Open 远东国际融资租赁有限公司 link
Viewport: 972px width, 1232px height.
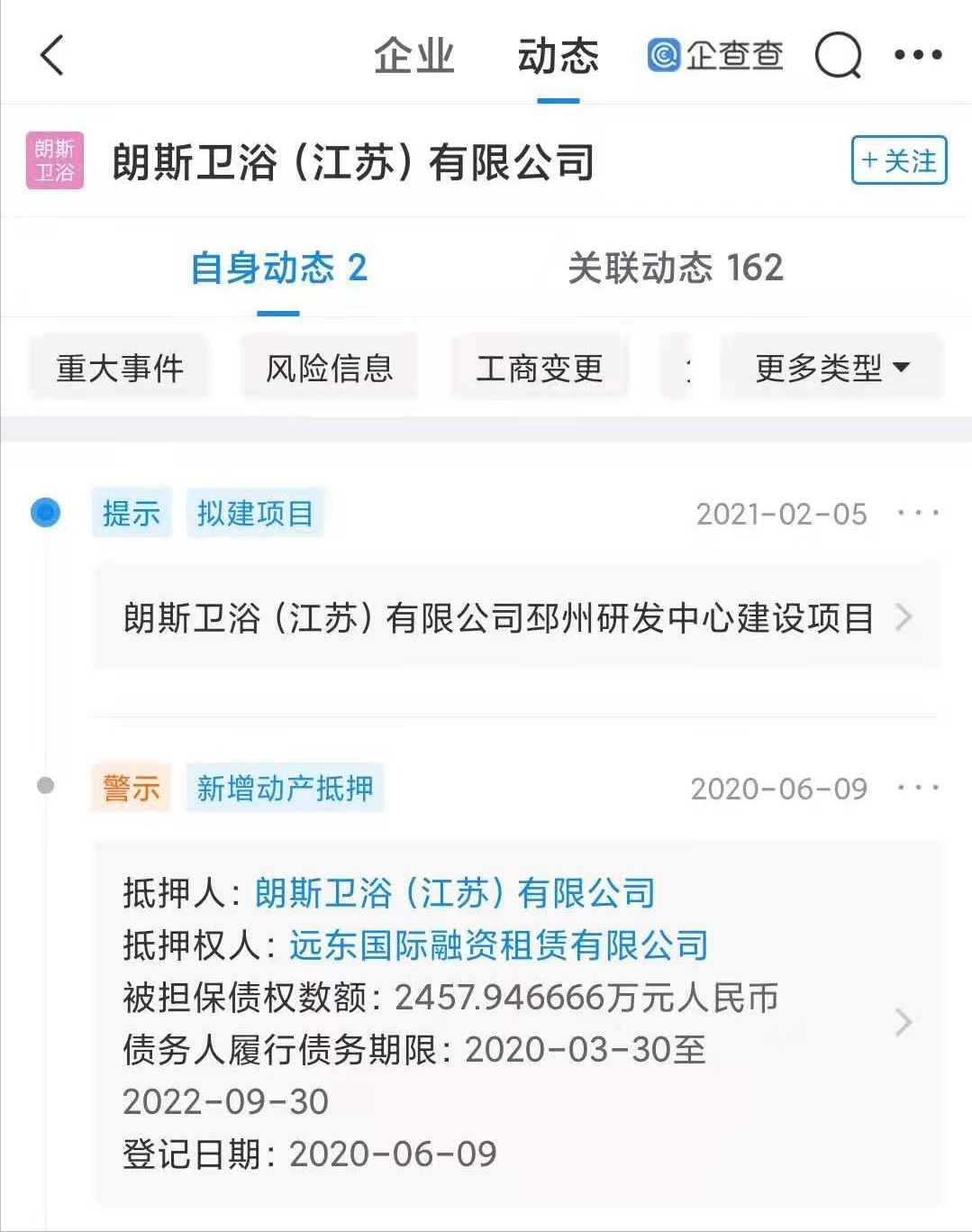[x=499, y=945]
